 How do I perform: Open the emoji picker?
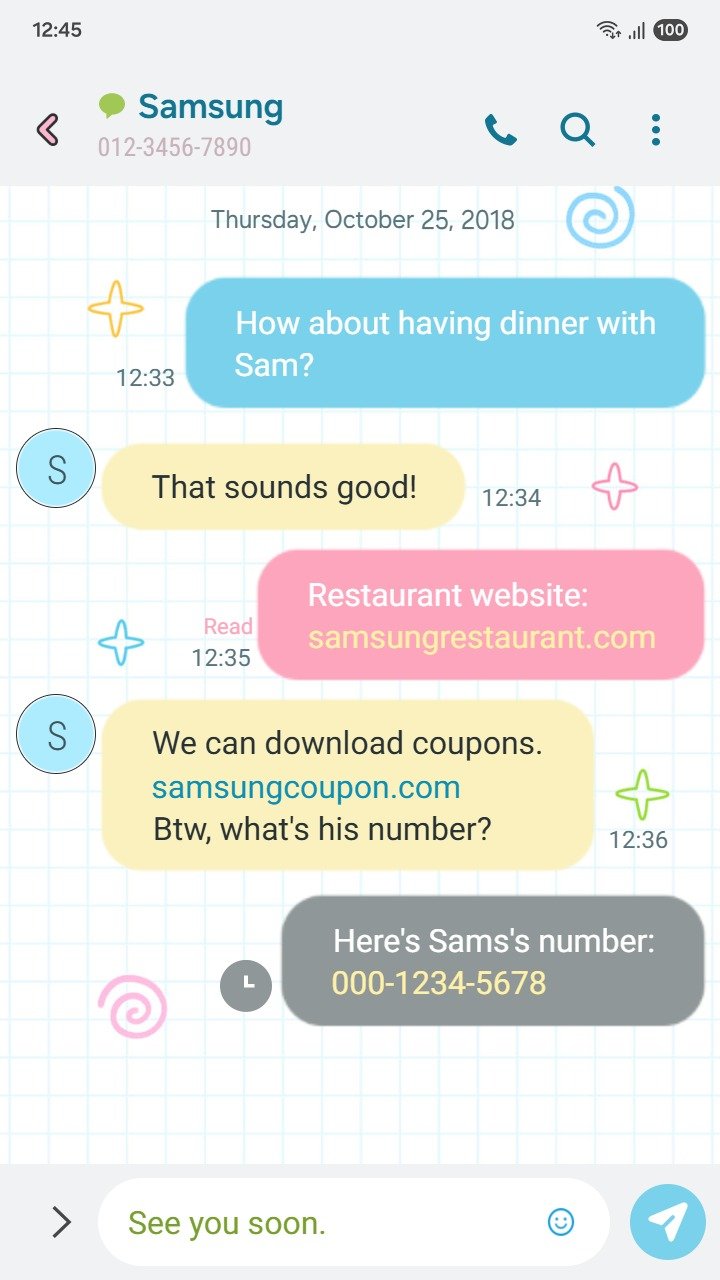coord(561,1222)
